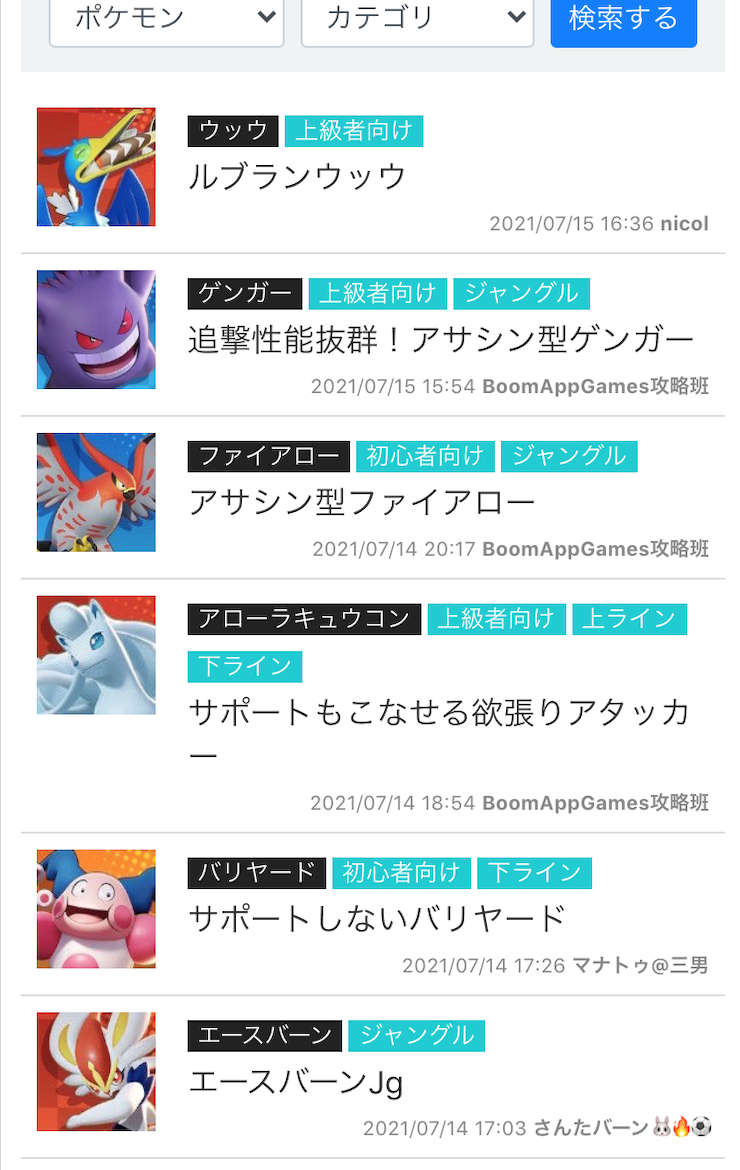Open the ポケモン dropdown filter
Viewport: 740px width, 1170px height.
pos(166,18)
